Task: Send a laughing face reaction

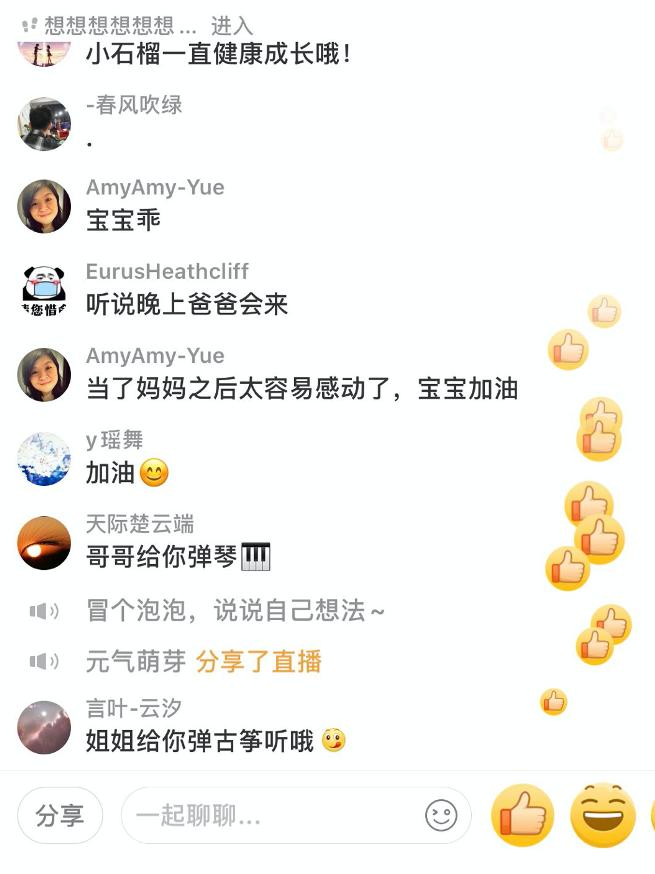Action: point(602,816)
